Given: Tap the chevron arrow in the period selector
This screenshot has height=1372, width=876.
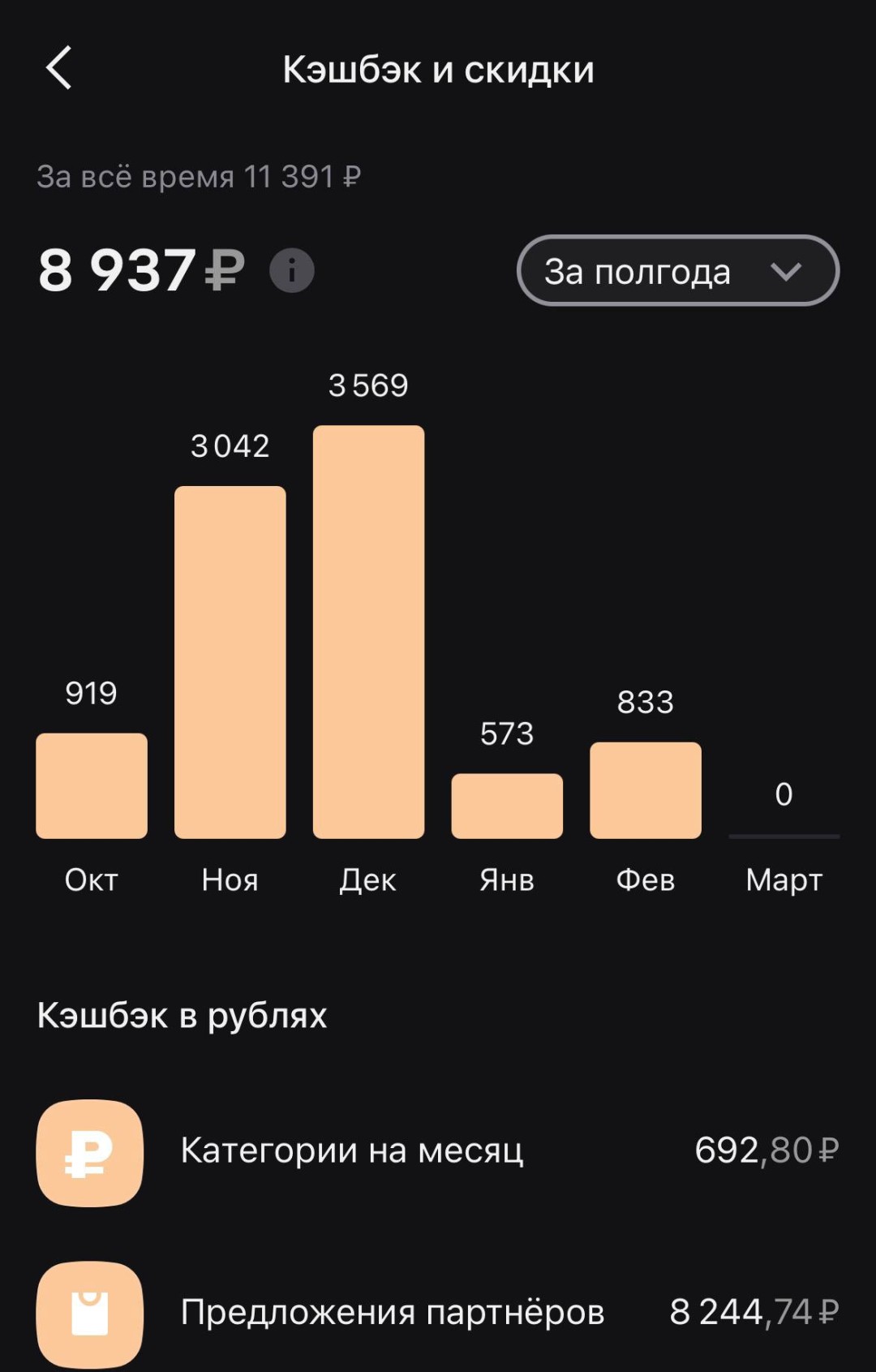Looking at the screenshot, I should pos(788,271).
